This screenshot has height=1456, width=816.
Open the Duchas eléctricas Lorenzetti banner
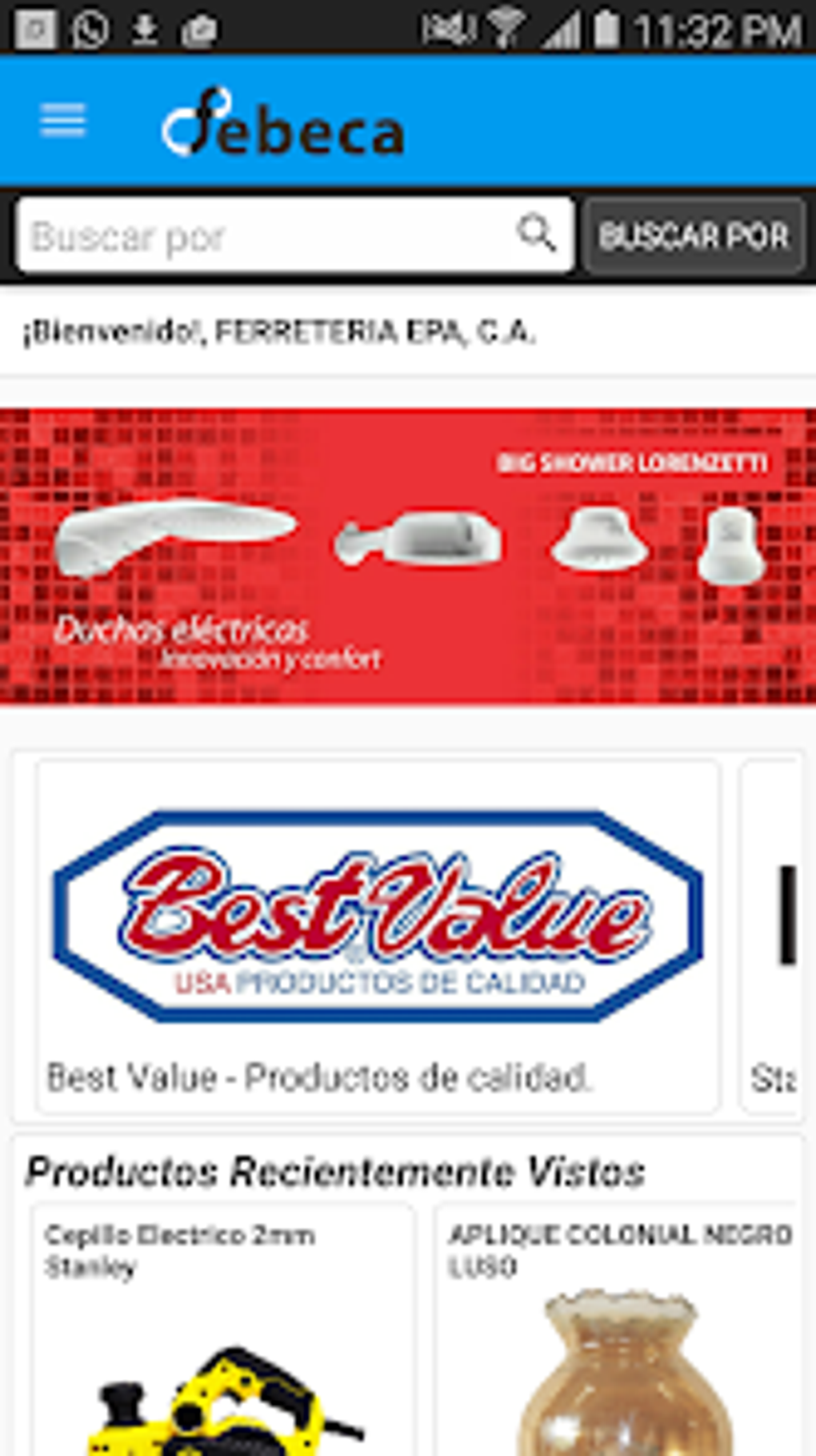[408, 556]
